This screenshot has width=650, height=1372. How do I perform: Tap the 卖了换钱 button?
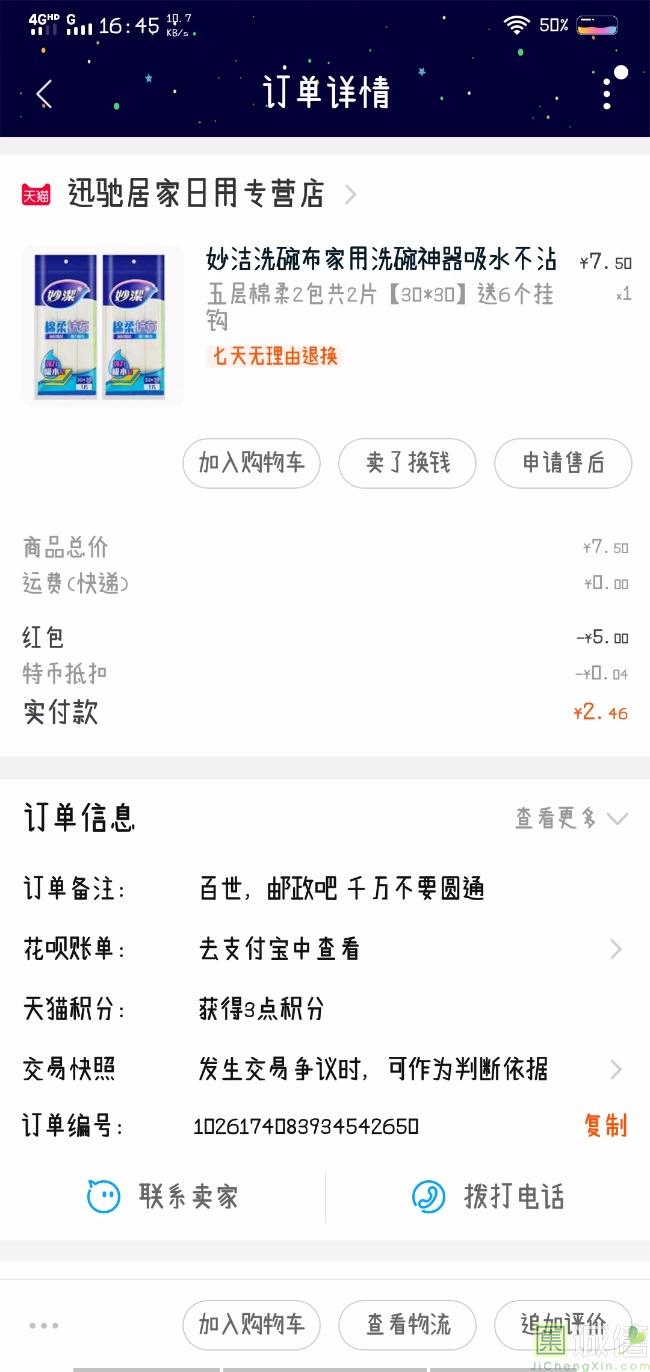407,463
